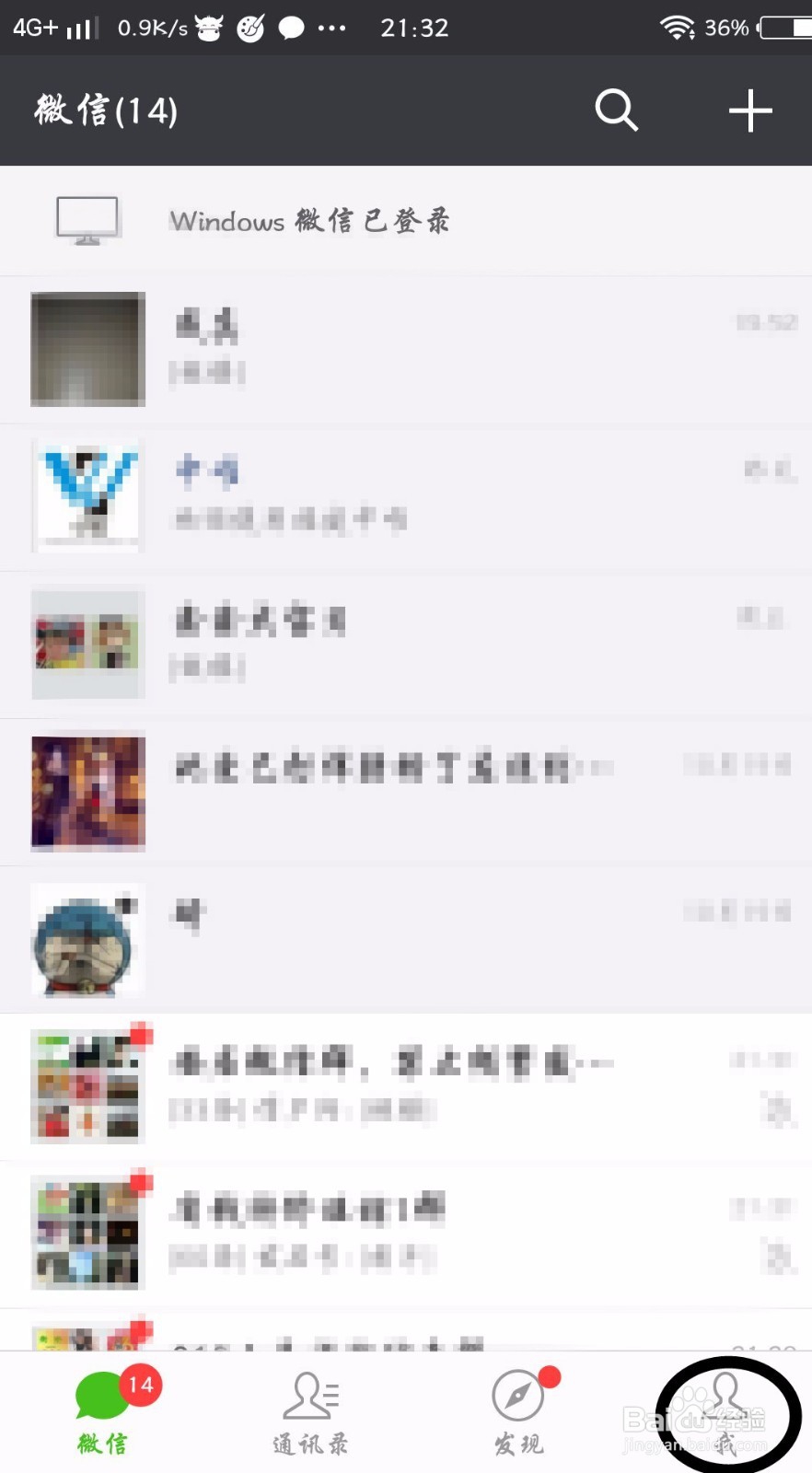Tap the blue V logo avatar

87,497
